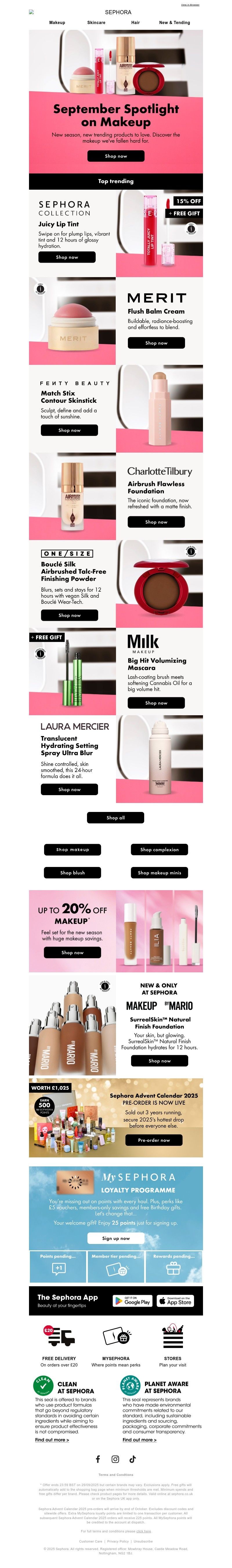
Task: Shop Milk Big Hit Volumizing Mascara
Action: click(156, 702)
